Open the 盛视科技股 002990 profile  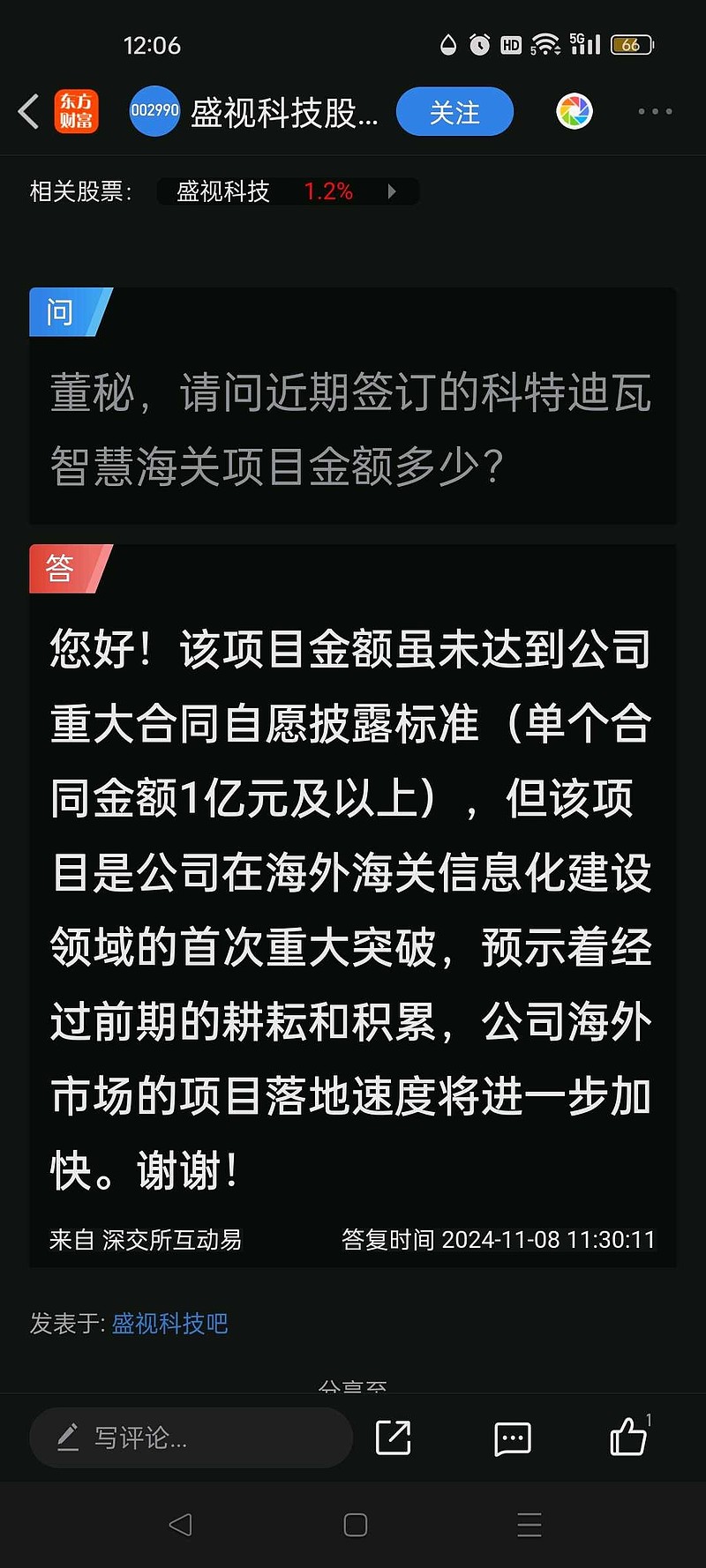coord(256,112)
